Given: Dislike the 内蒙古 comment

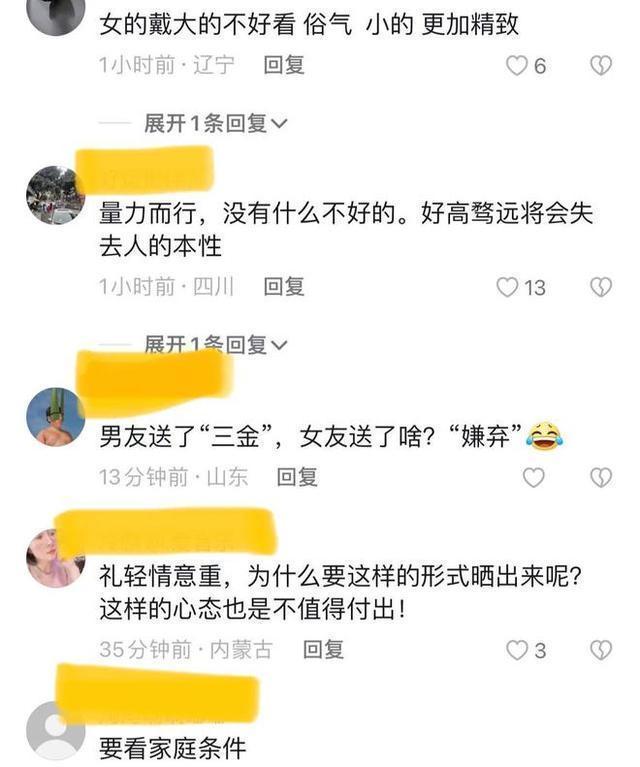Looking at the screenshot, I should tap(600, 650).
